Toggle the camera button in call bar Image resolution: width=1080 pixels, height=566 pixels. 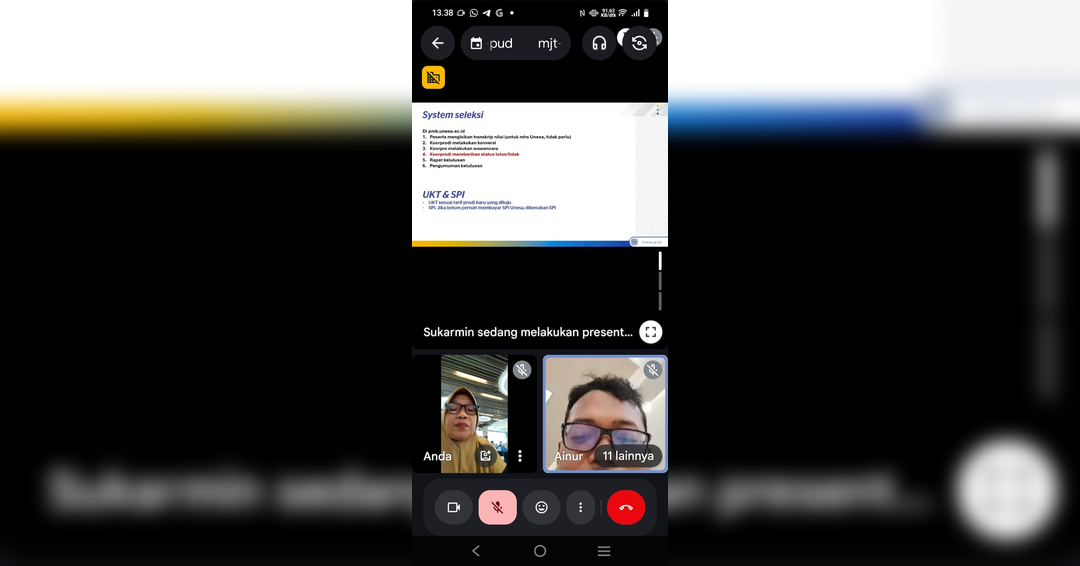453,507
